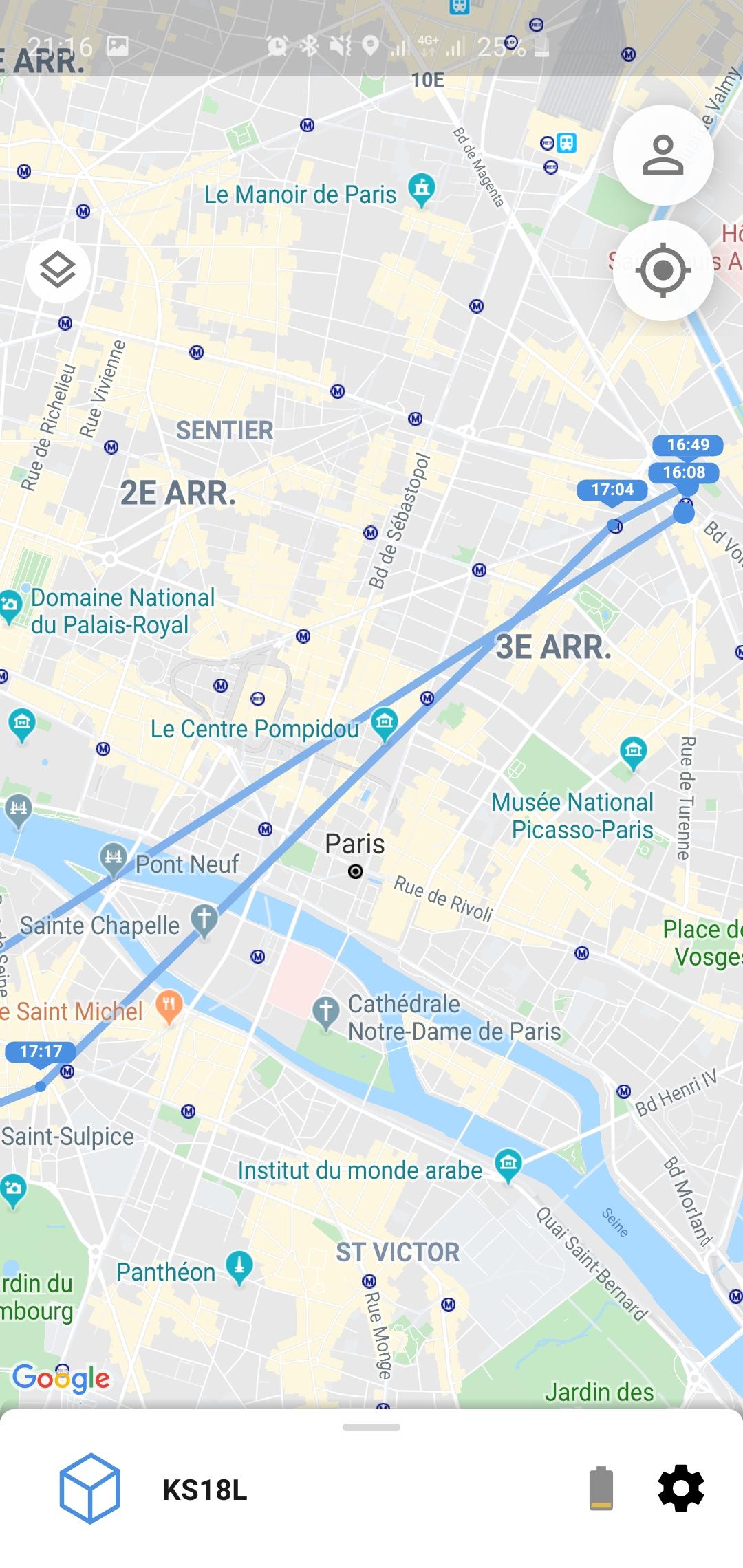Select Le Manoir de Paris pin
743x1568 pixels.
[422, 189]
